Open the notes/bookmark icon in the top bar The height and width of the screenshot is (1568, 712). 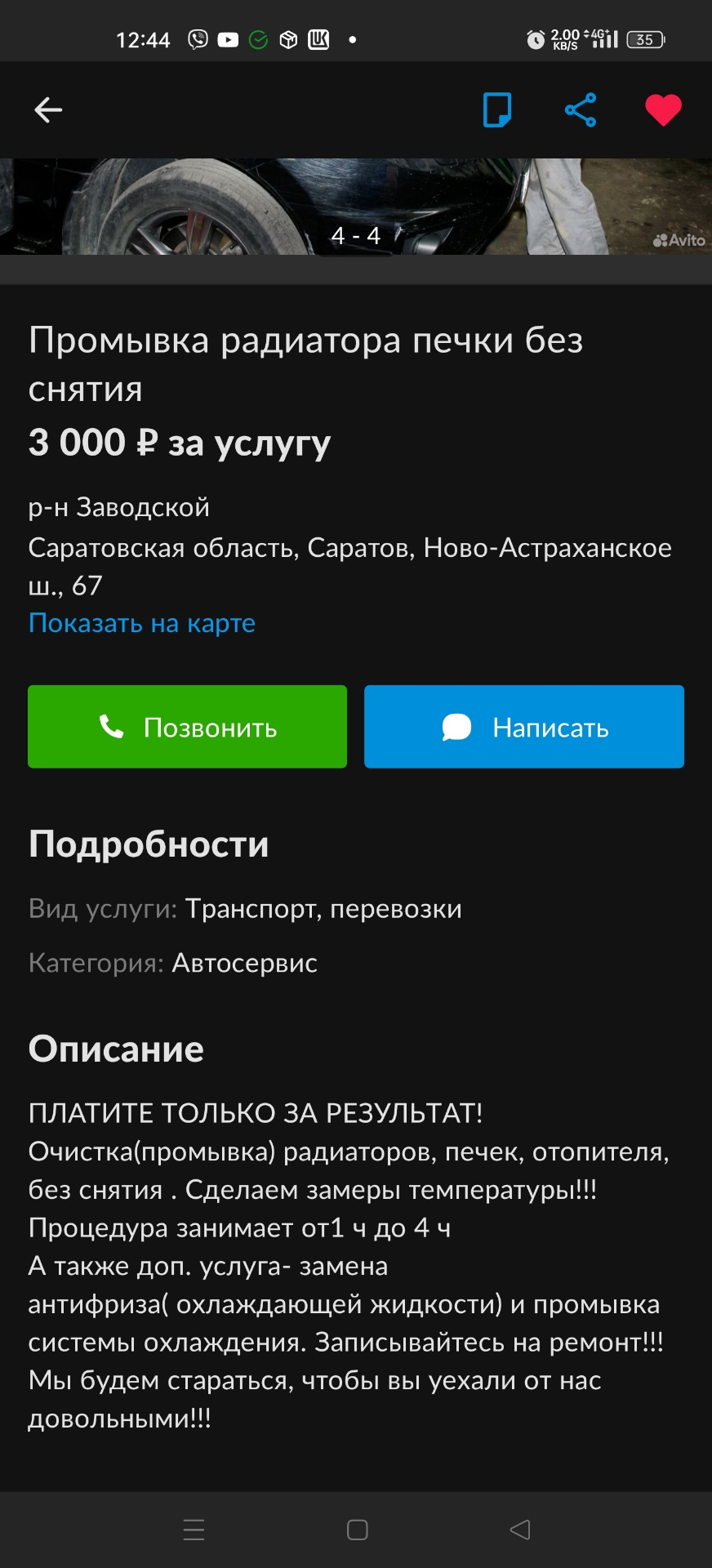pyautogui.click(x=497, y=109)
